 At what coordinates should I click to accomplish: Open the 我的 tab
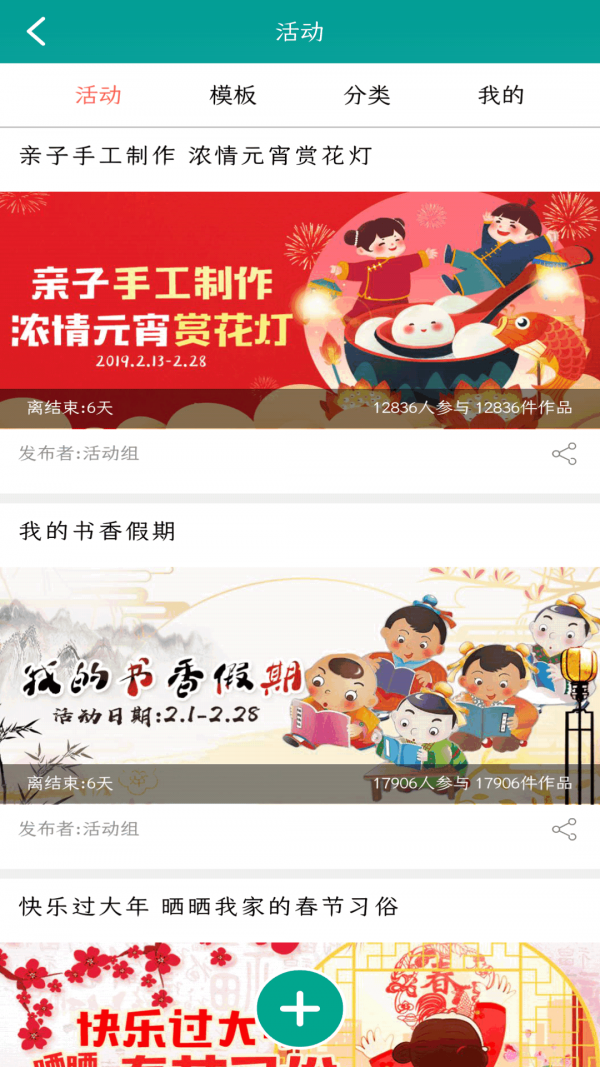(x=501, y=95)
